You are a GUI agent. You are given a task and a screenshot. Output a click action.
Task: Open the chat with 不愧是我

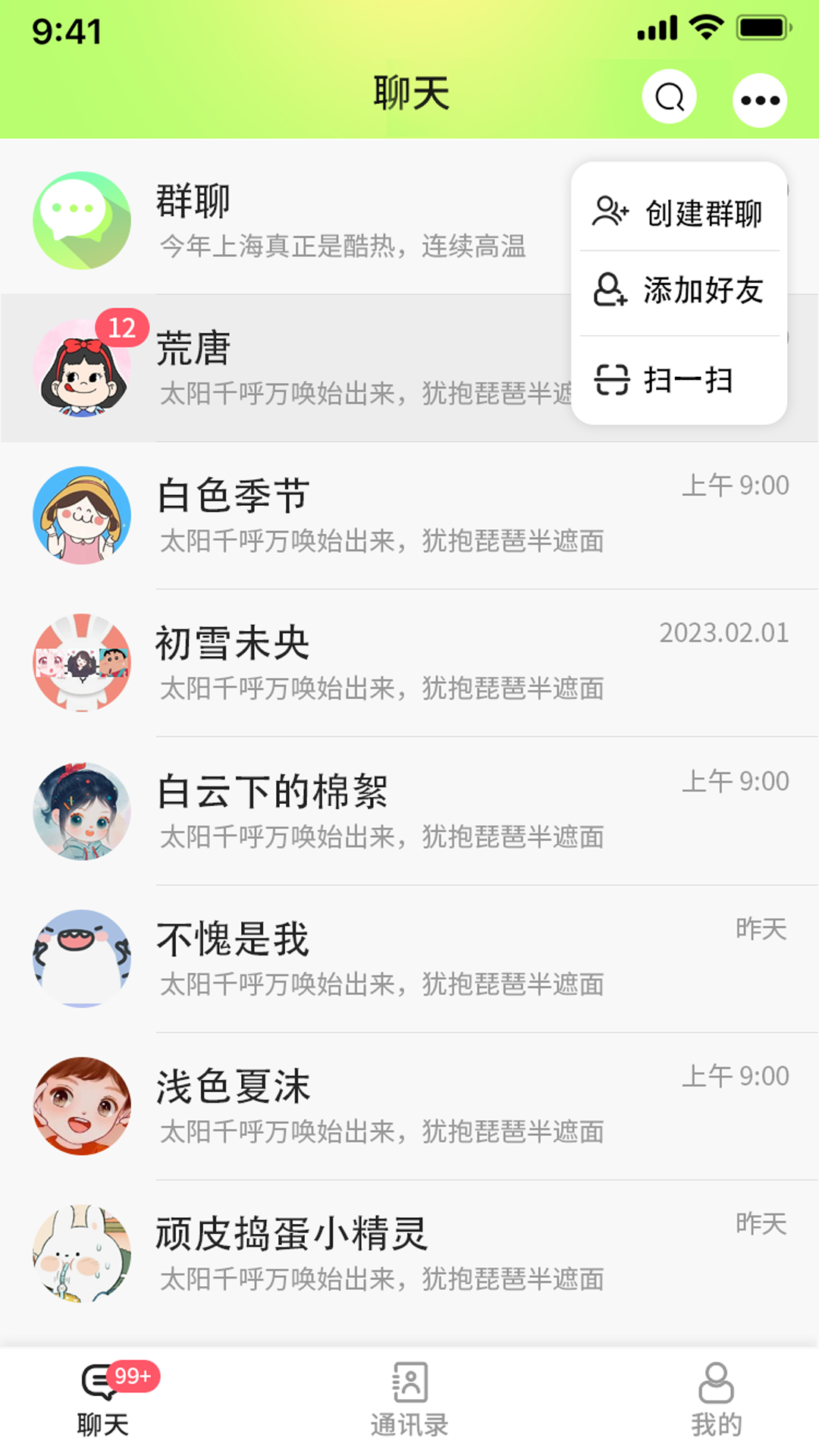379,958
